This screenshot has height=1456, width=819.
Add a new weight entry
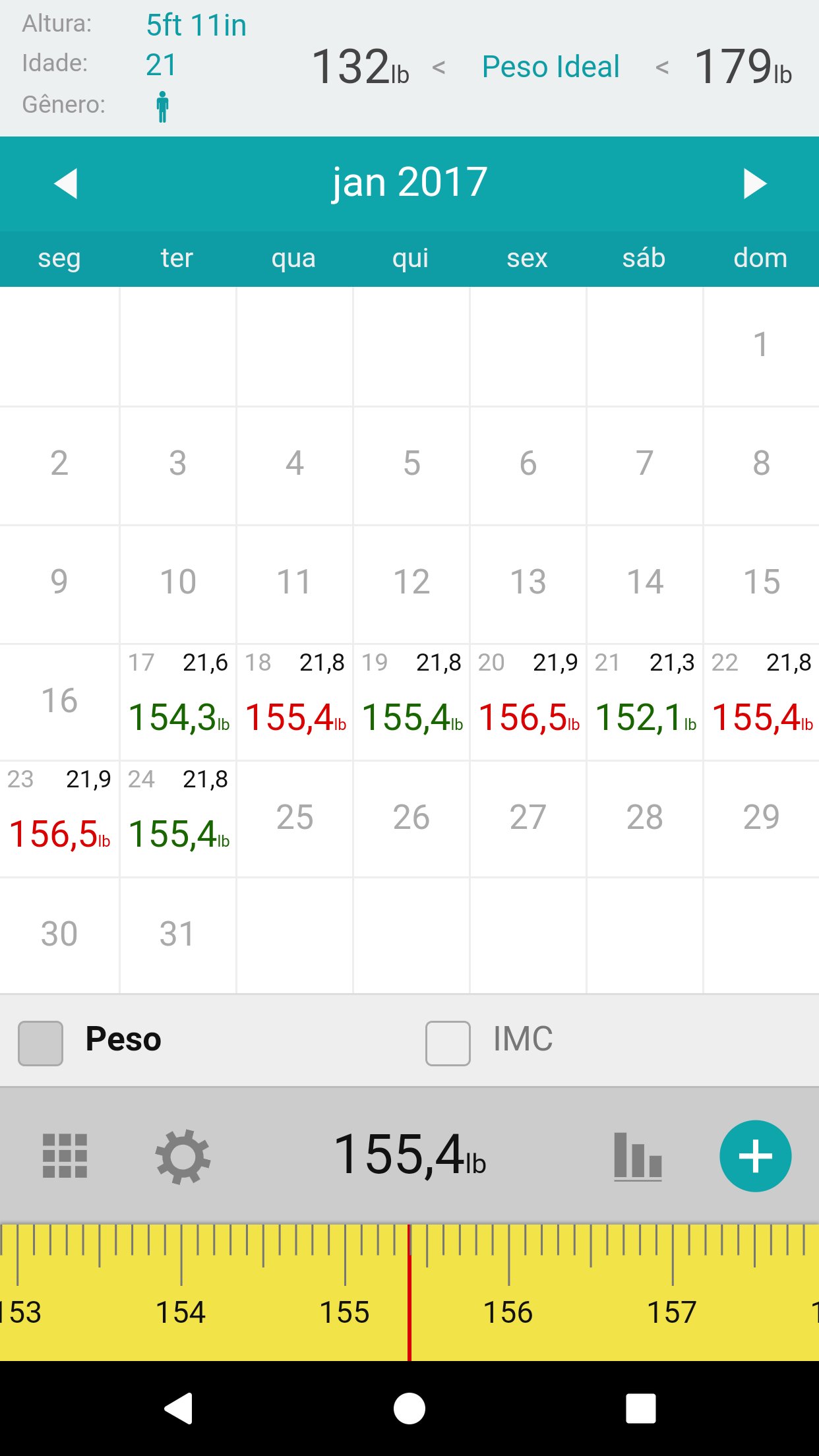click(756, 1156)
